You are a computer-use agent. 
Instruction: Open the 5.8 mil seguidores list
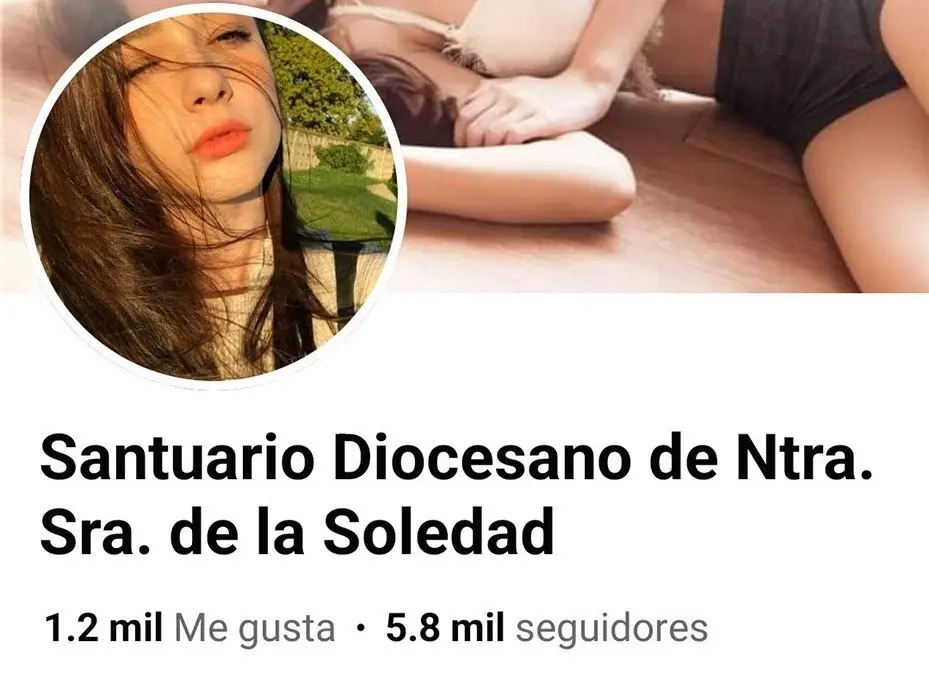pos(547,629)
